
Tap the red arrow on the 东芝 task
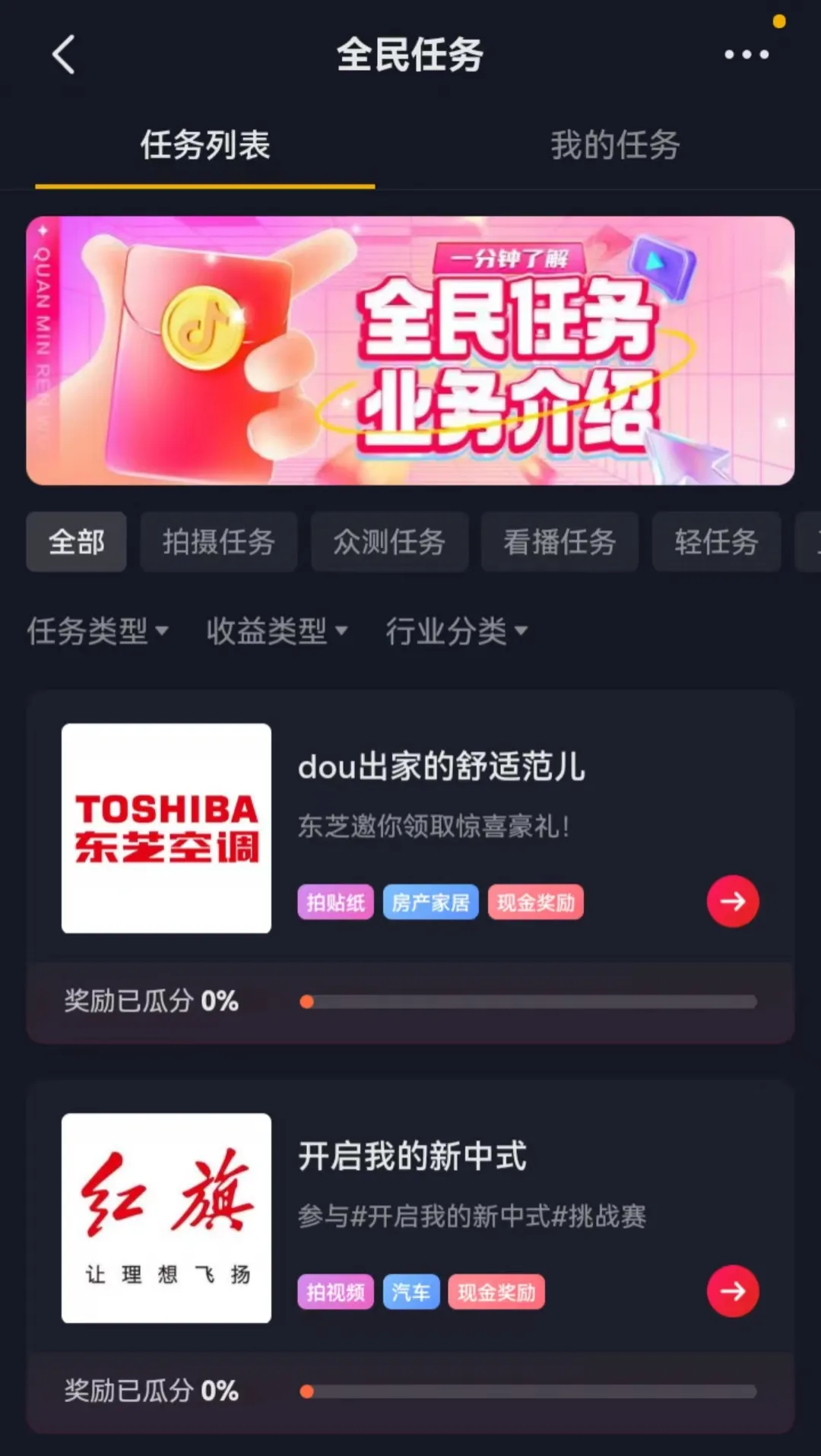click(733, 902)
